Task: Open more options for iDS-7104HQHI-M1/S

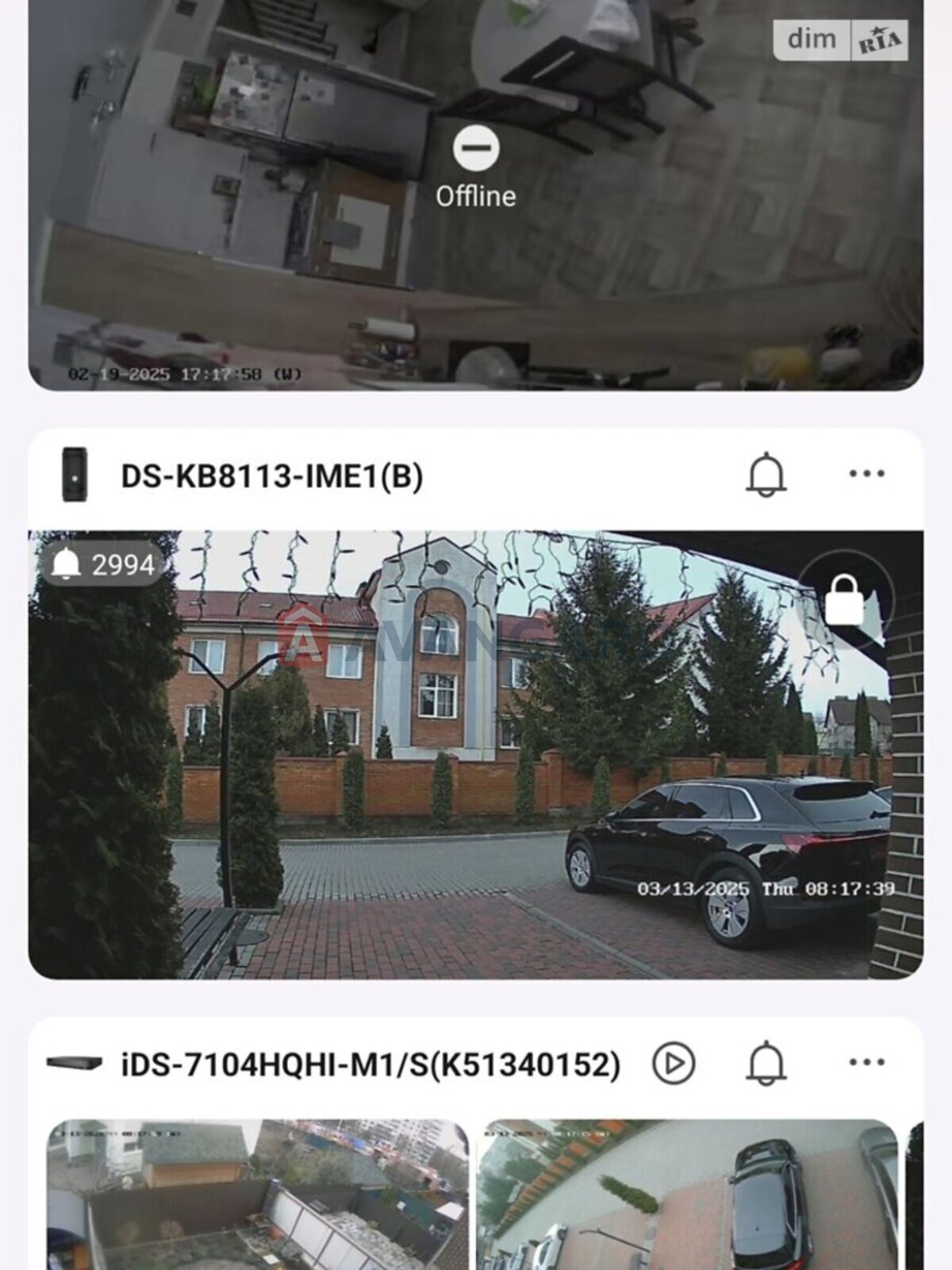Action: point(866,1063)
